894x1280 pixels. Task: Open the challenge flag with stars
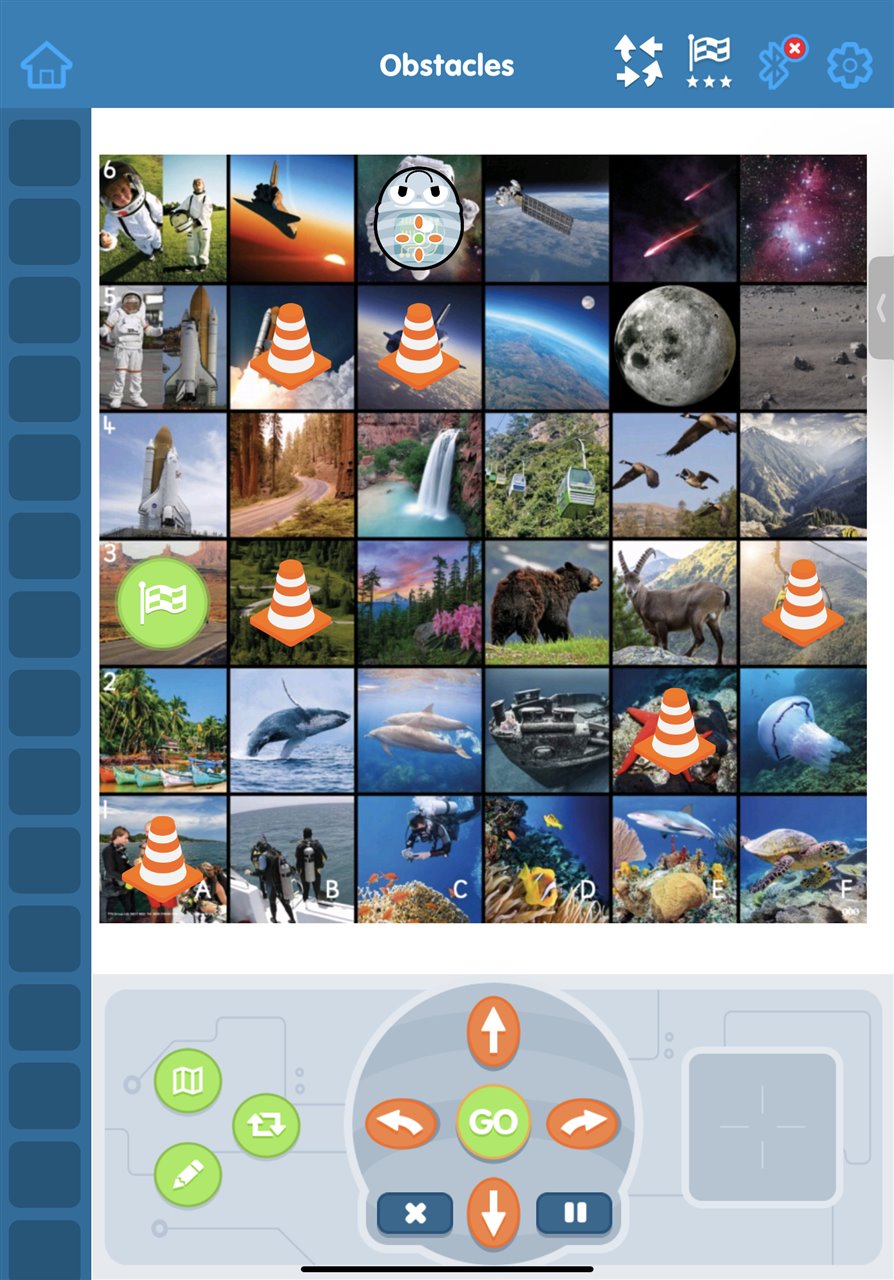709,62
